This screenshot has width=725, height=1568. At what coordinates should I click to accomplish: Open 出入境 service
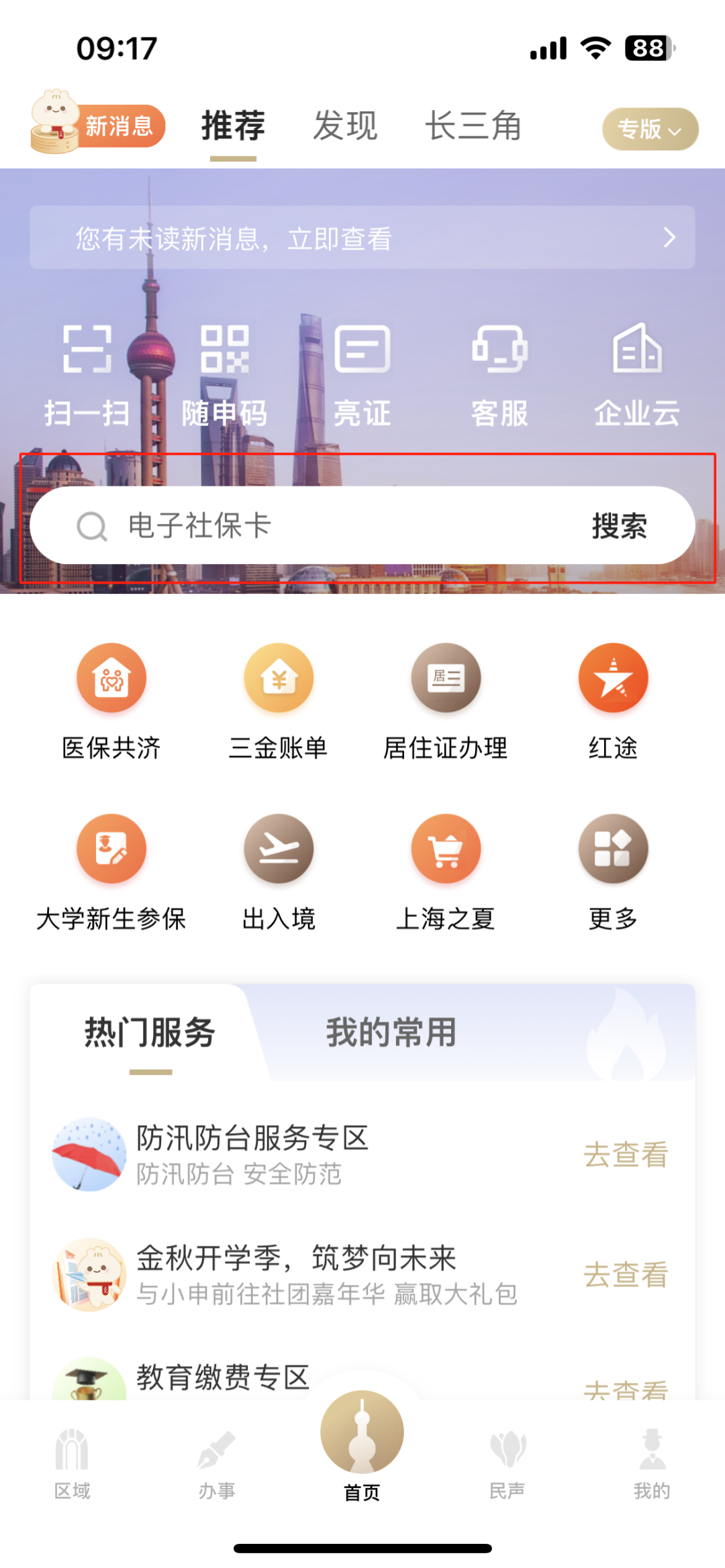[x=279, y=871]
